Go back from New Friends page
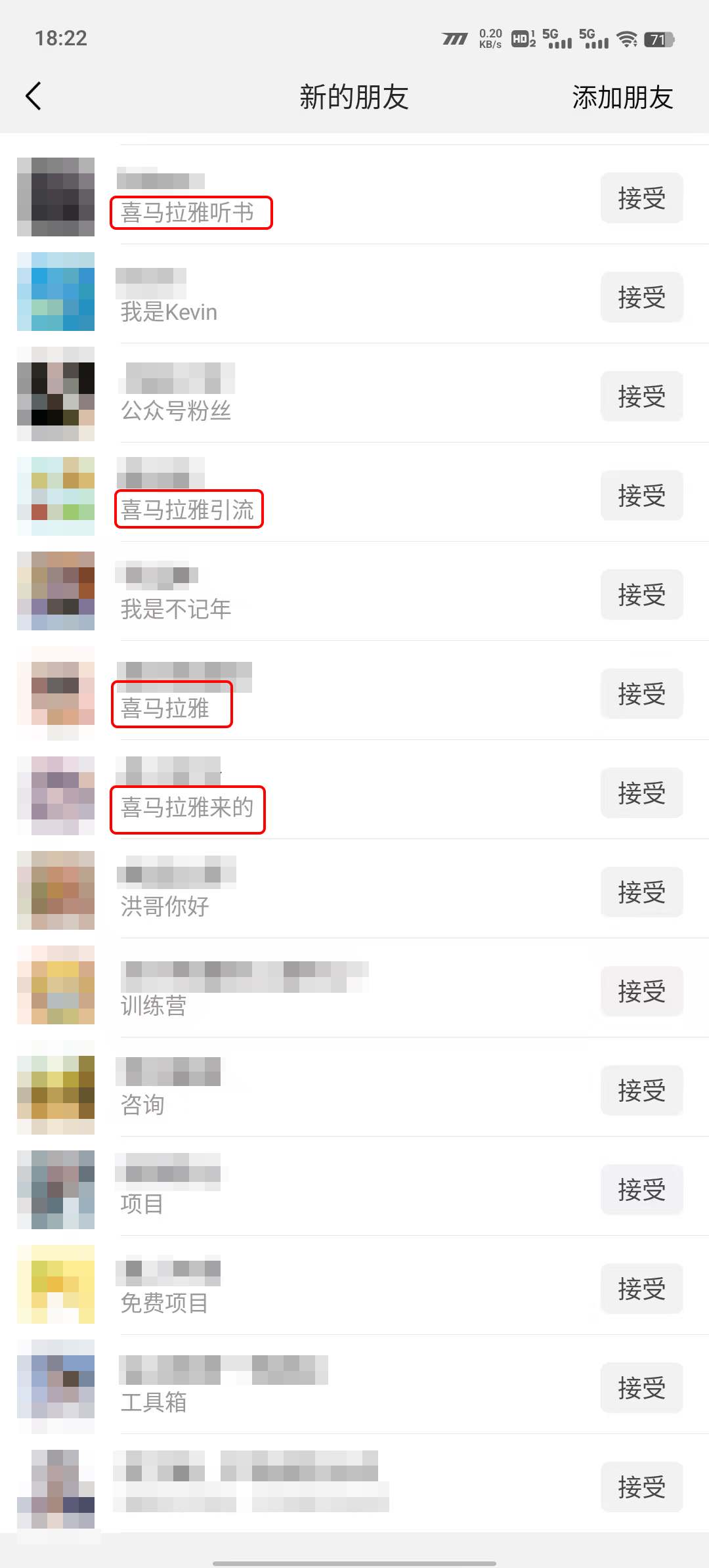Viewport: 709px width, 1568px height. click(33, 97)
